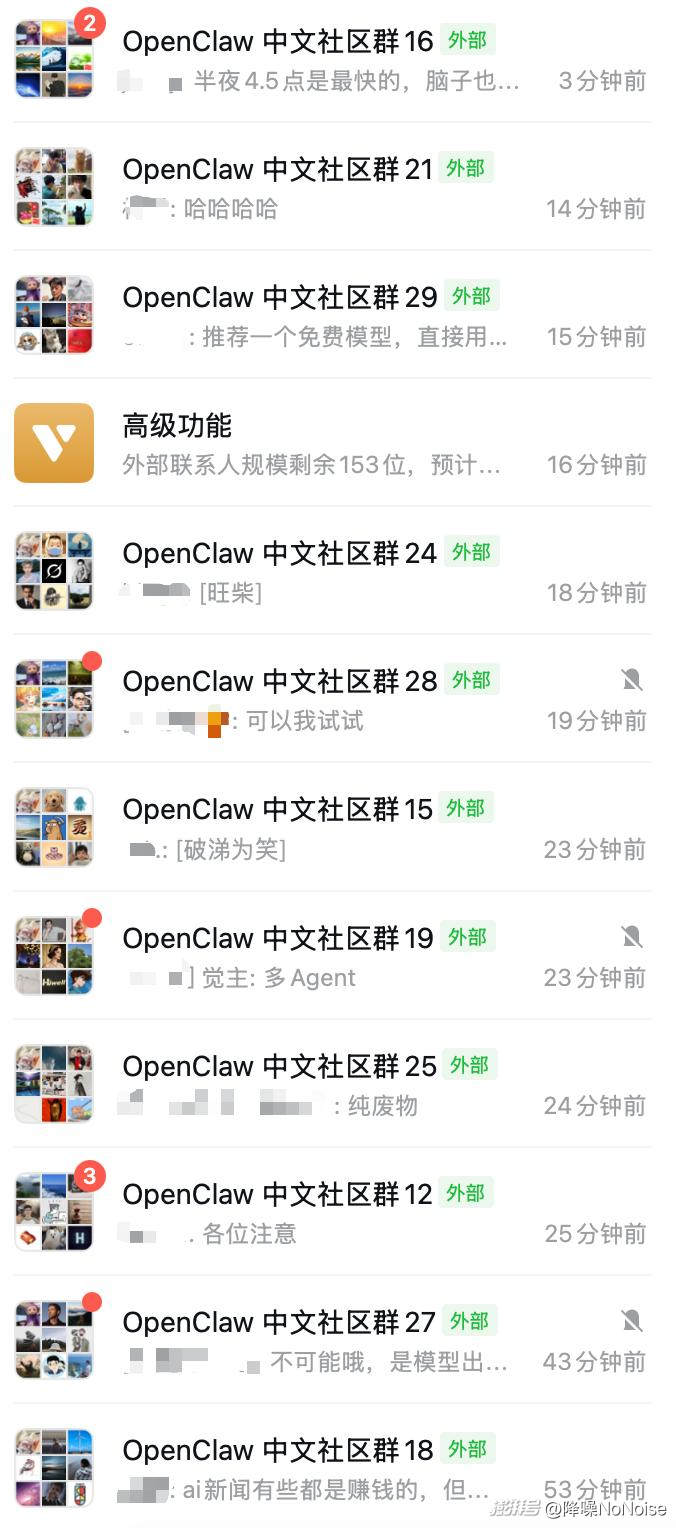Open OpenClaw 中文社区群 12 chat
The height and width of the screenshot is (1528, 676).
point(278,1195)
